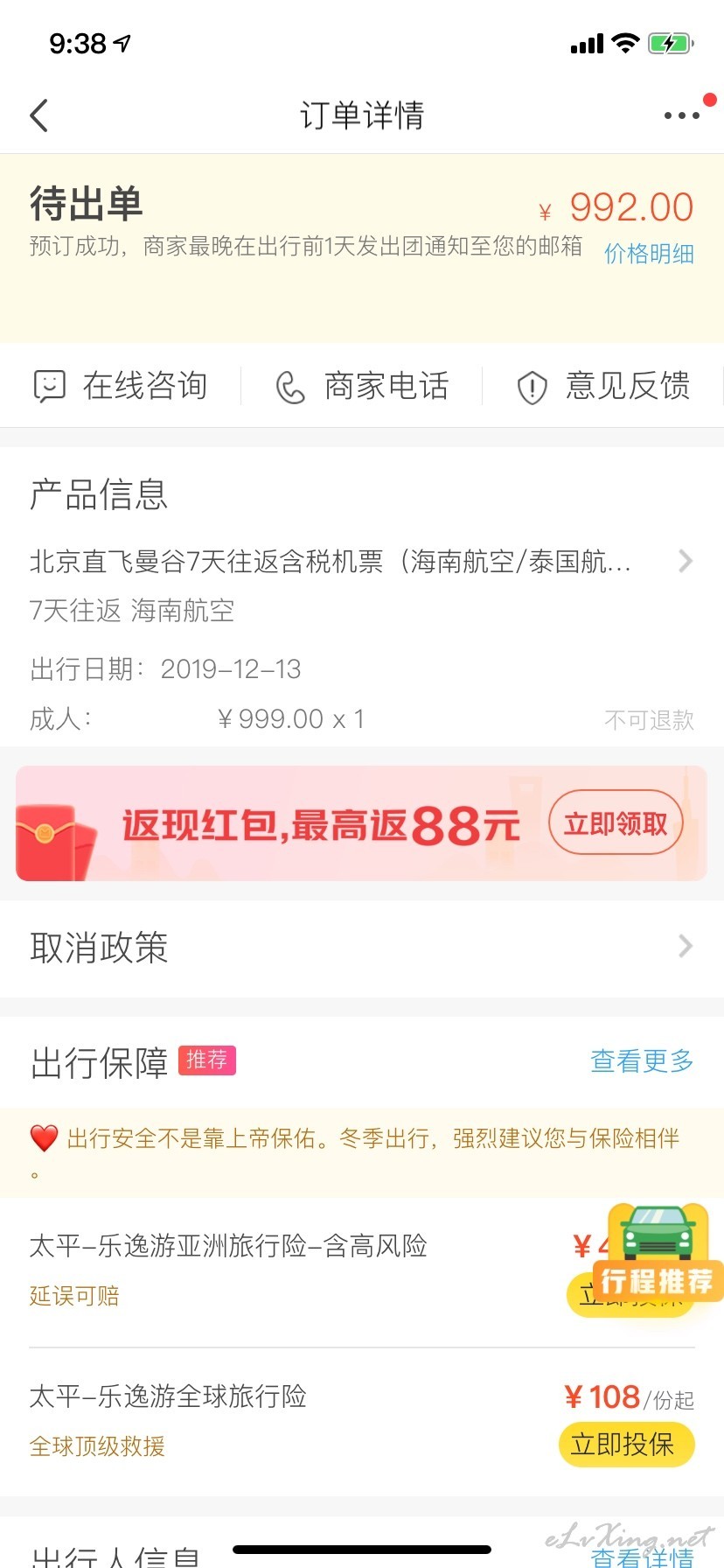View 查看更多 travel insurance options
The height and width of the screenshot is (1568, 724).
[642, 1060]
